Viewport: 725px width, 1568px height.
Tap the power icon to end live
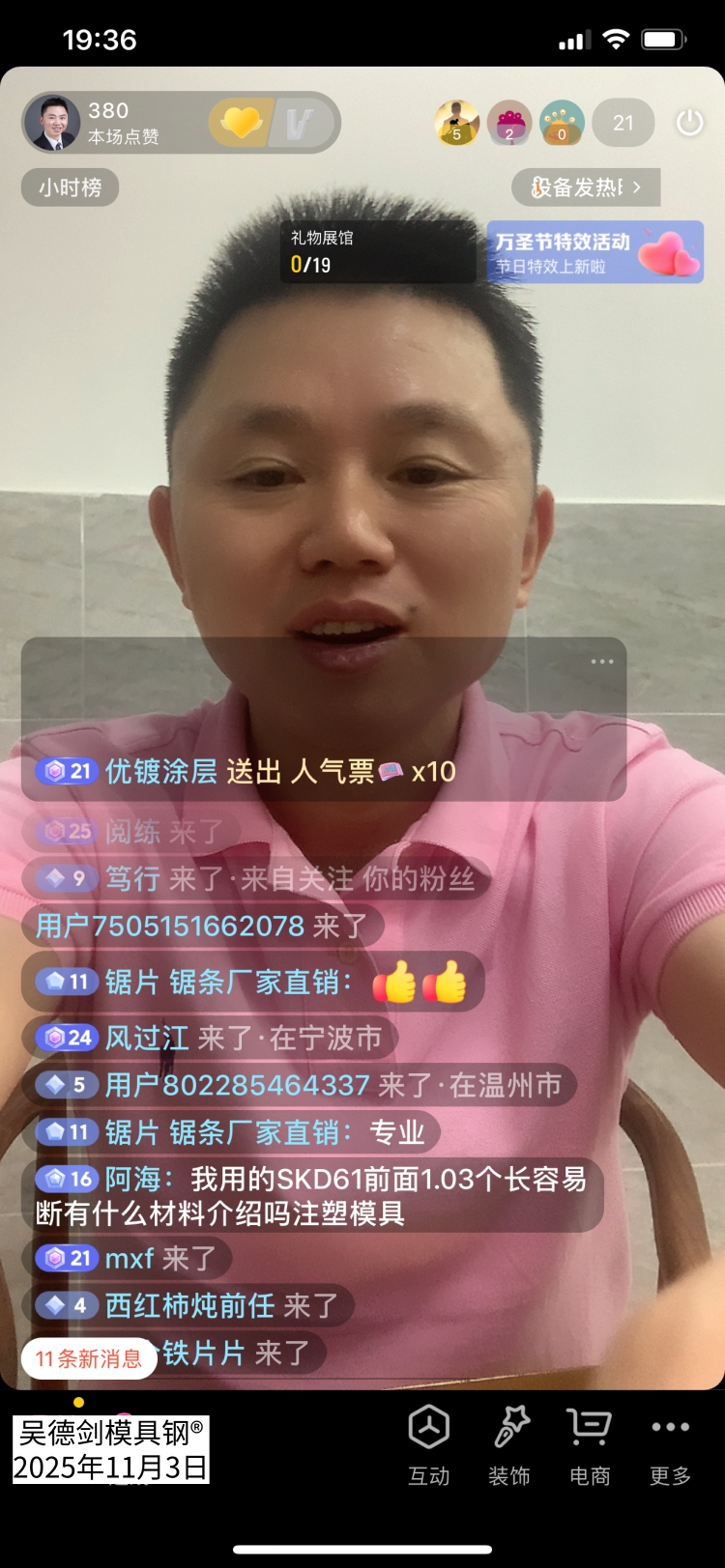tap(689, 123)
